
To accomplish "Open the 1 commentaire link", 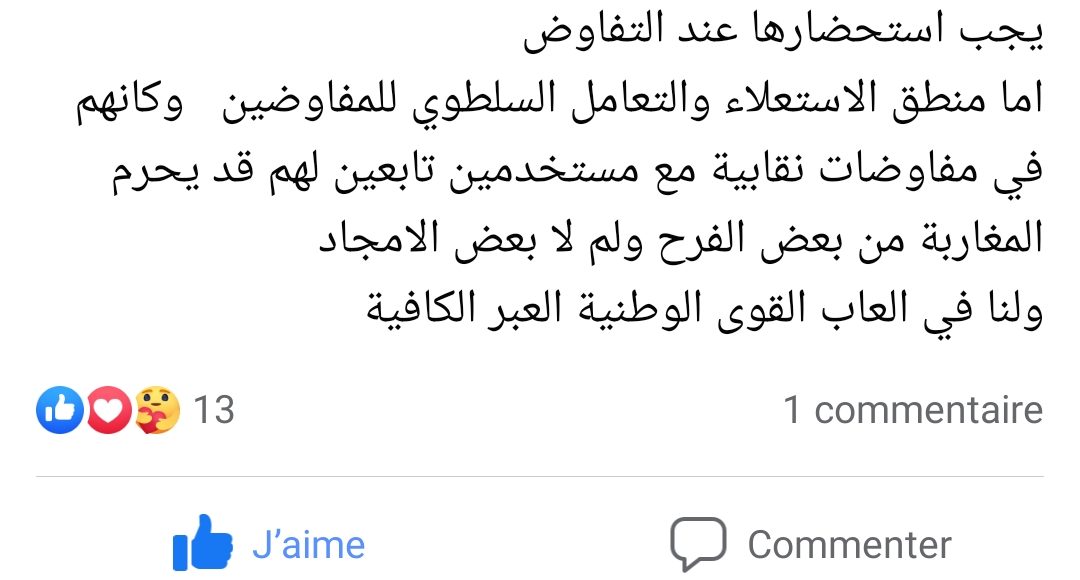I will tap(912, 410).
